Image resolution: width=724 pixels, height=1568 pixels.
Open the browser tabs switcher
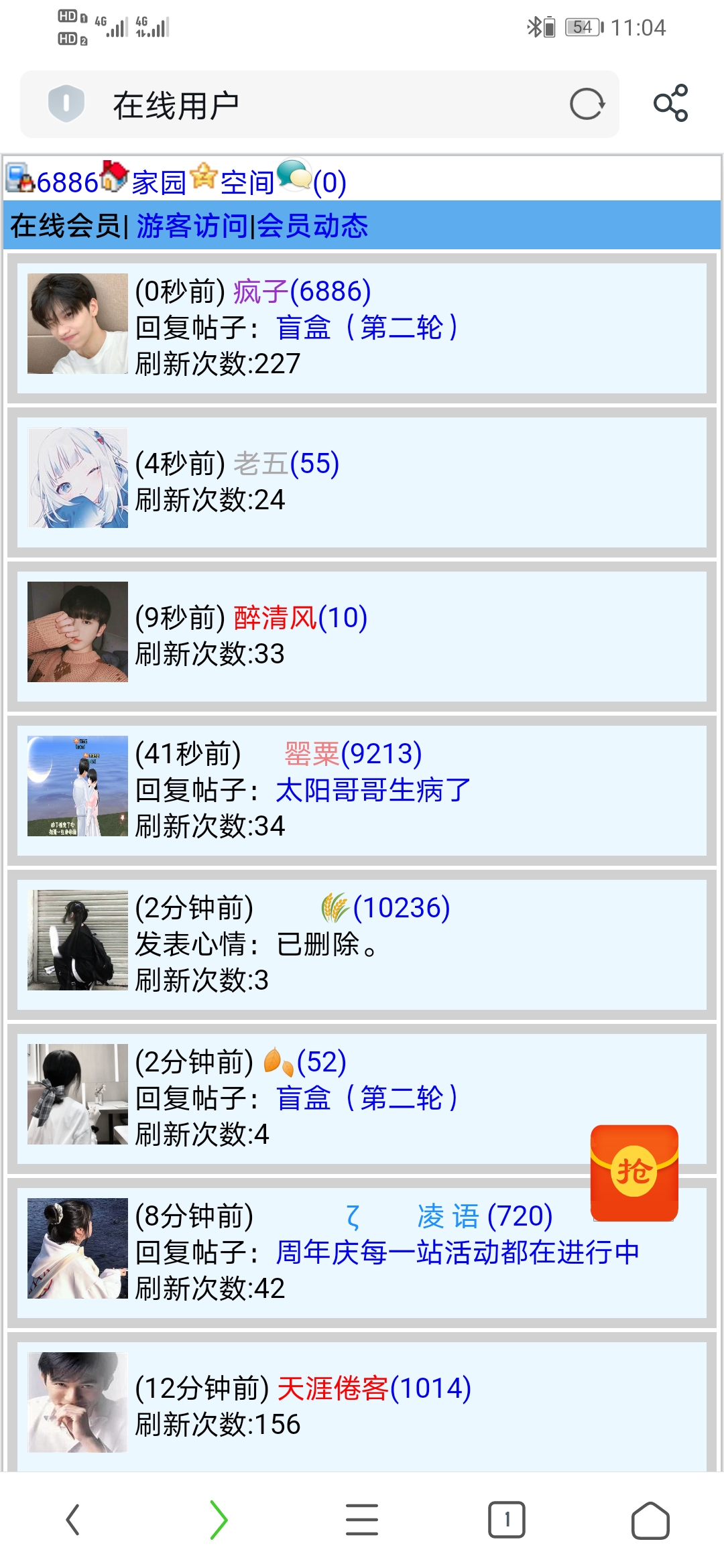point(506,1520)
